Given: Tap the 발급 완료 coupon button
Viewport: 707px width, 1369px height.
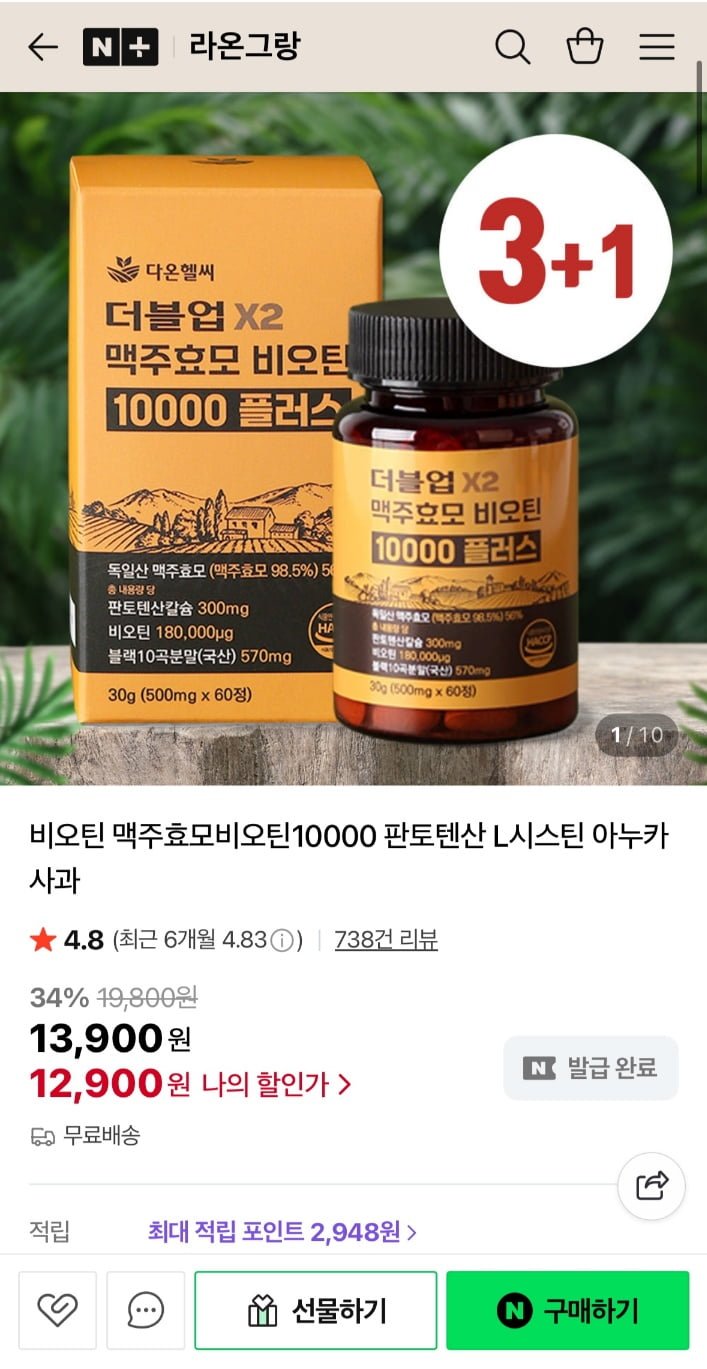Looking at the screenshot, I should 591,1068.
